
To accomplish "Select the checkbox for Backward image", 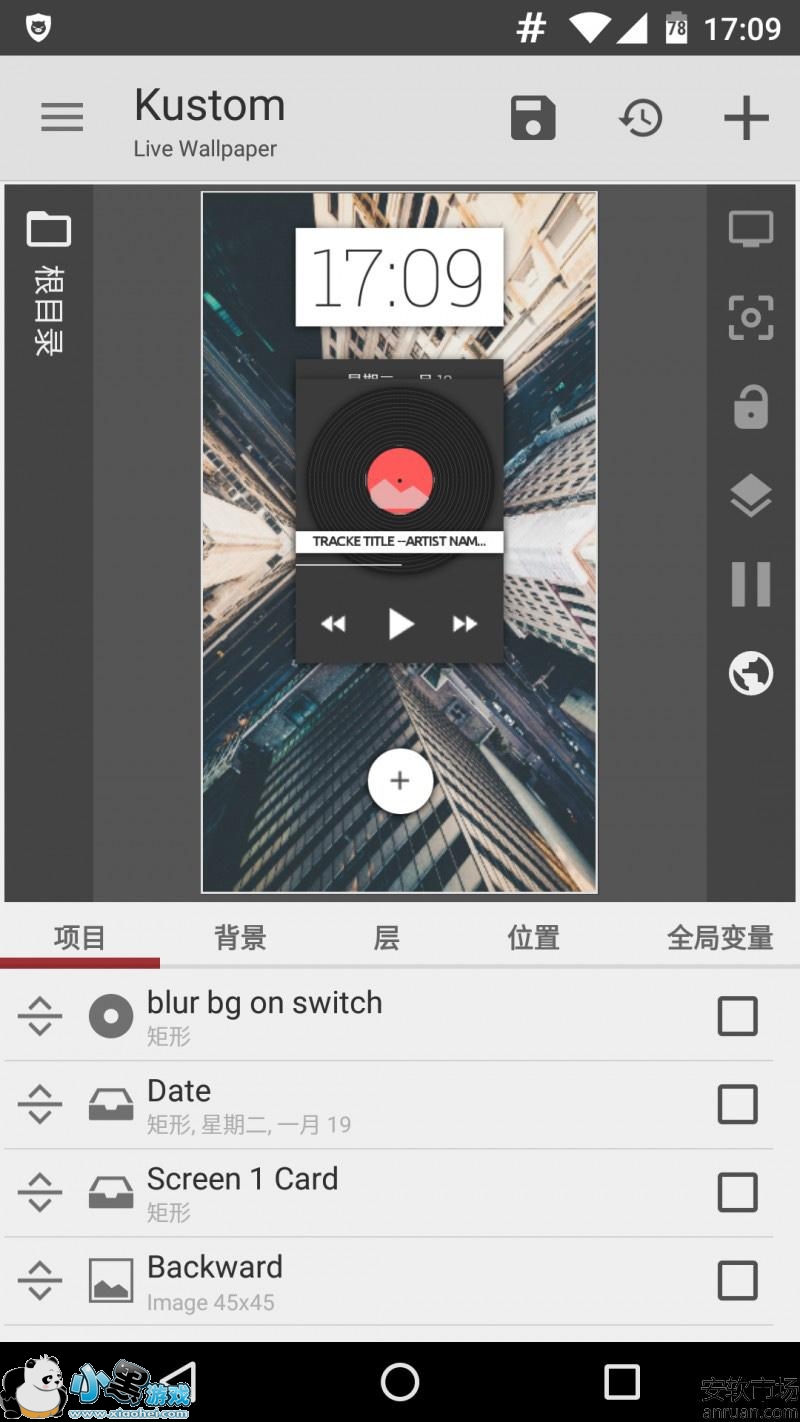I will point(738,1280).
